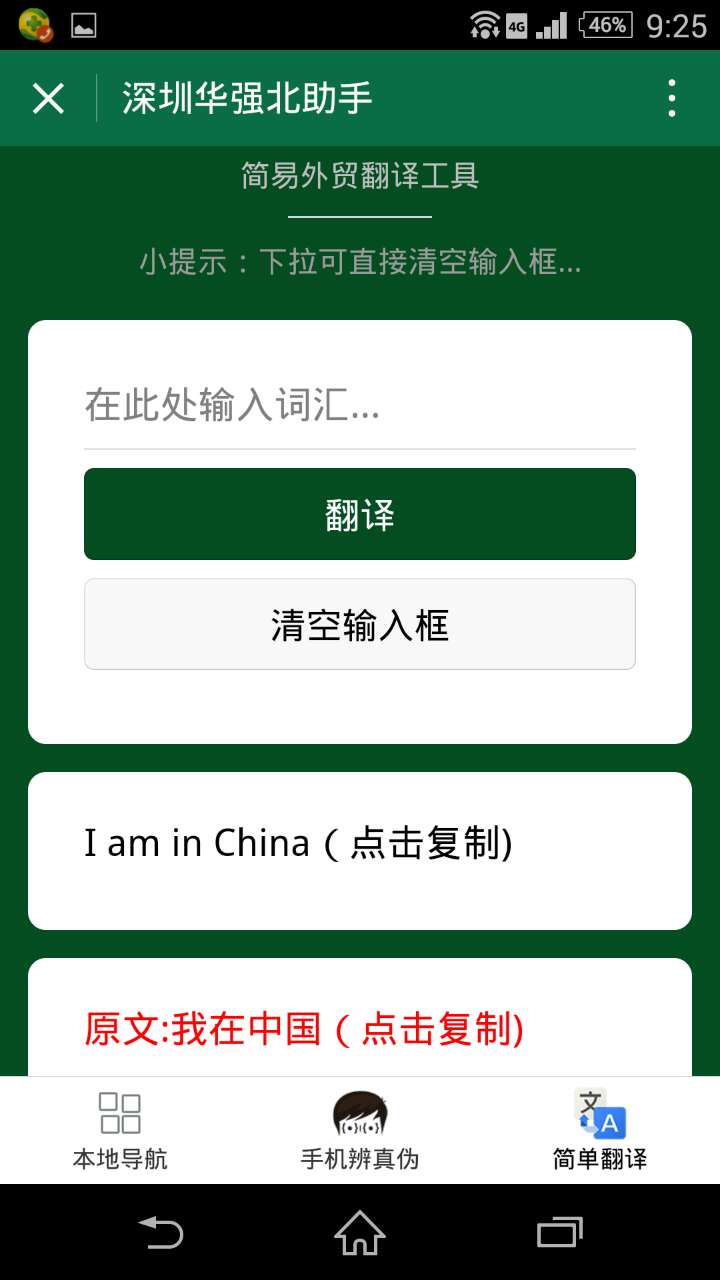Screen dimensions: 720x1280
Task: Open the 手机辨真伪 tab
Action: point(360,1131)
